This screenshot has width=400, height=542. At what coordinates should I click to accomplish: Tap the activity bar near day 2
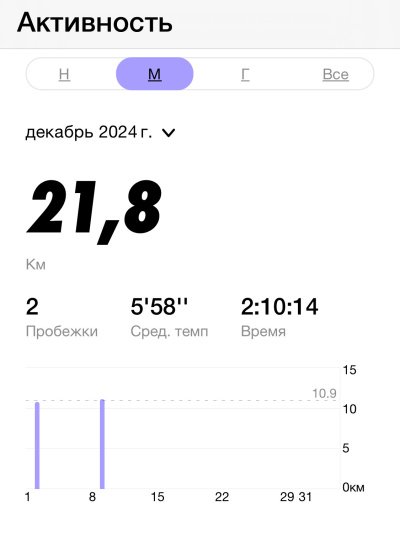click(37, 446)
